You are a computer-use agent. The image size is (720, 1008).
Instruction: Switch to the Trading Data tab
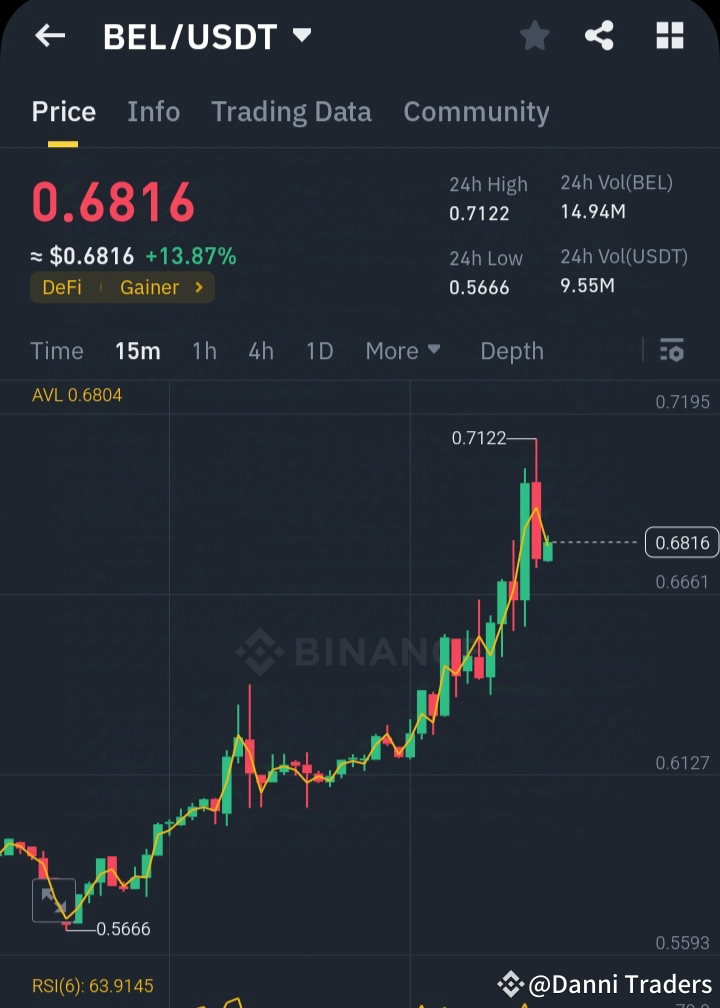coord(291,112)
